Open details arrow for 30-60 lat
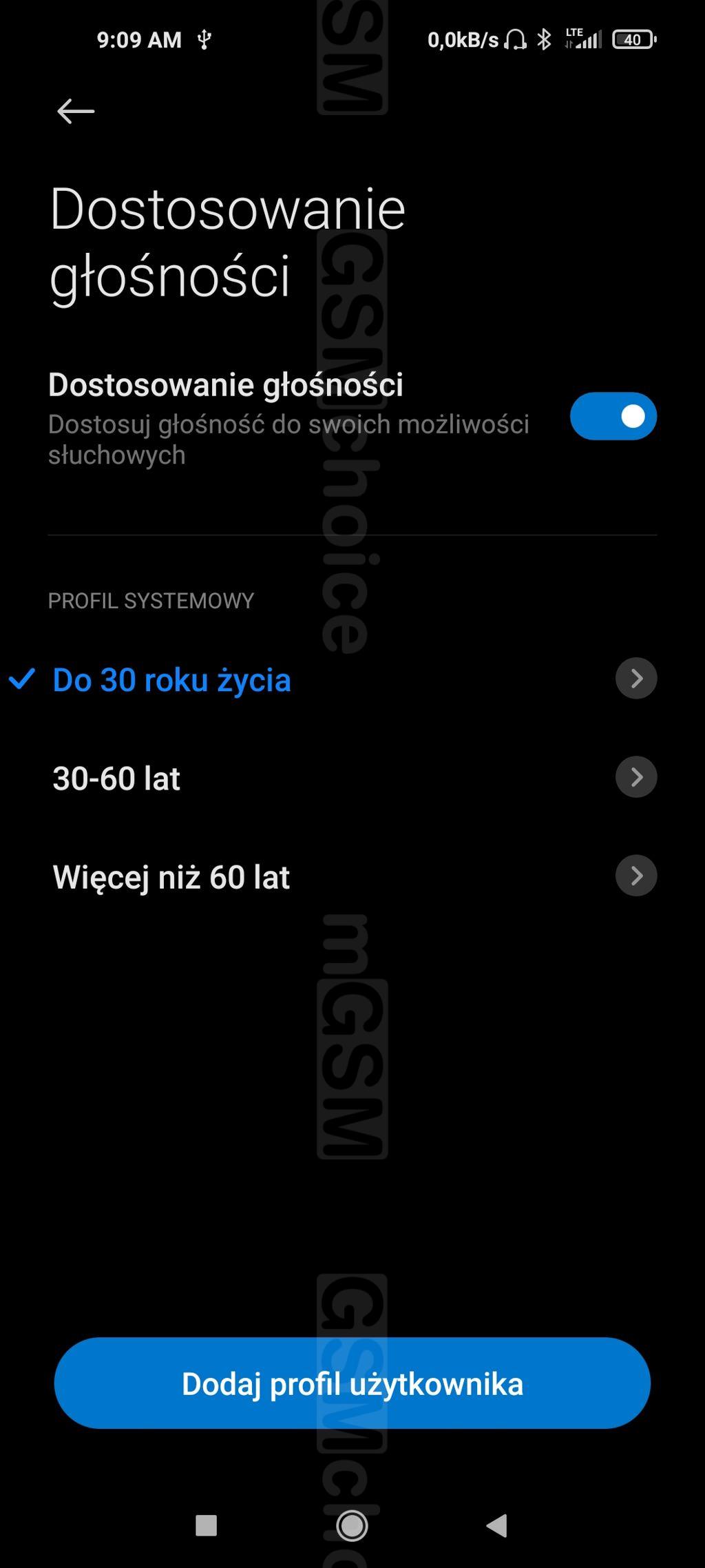Viewport: 705px width, 1568px height. click(x=635, y=777)
